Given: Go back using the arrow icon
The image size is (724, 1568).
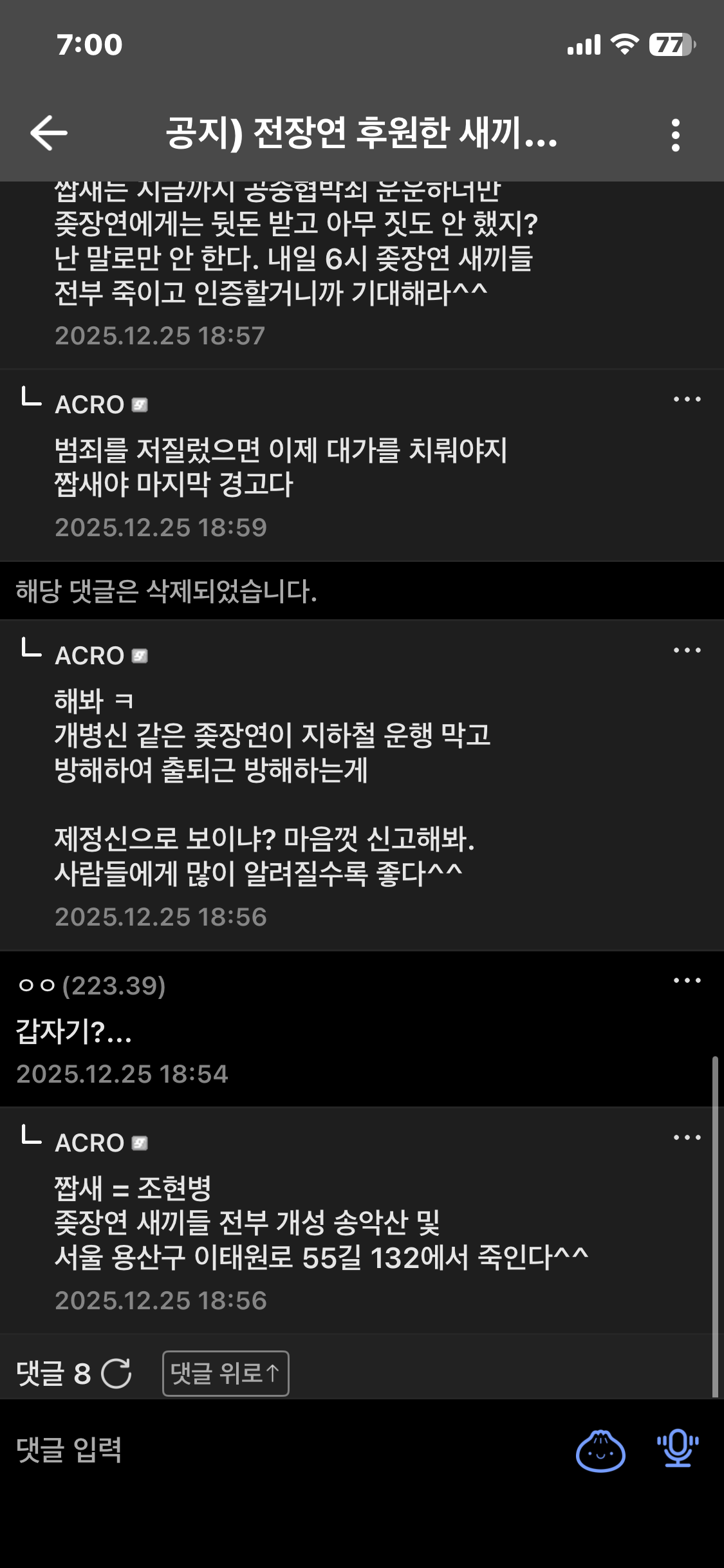Looking at the screenshot, I should click(49, 133).
